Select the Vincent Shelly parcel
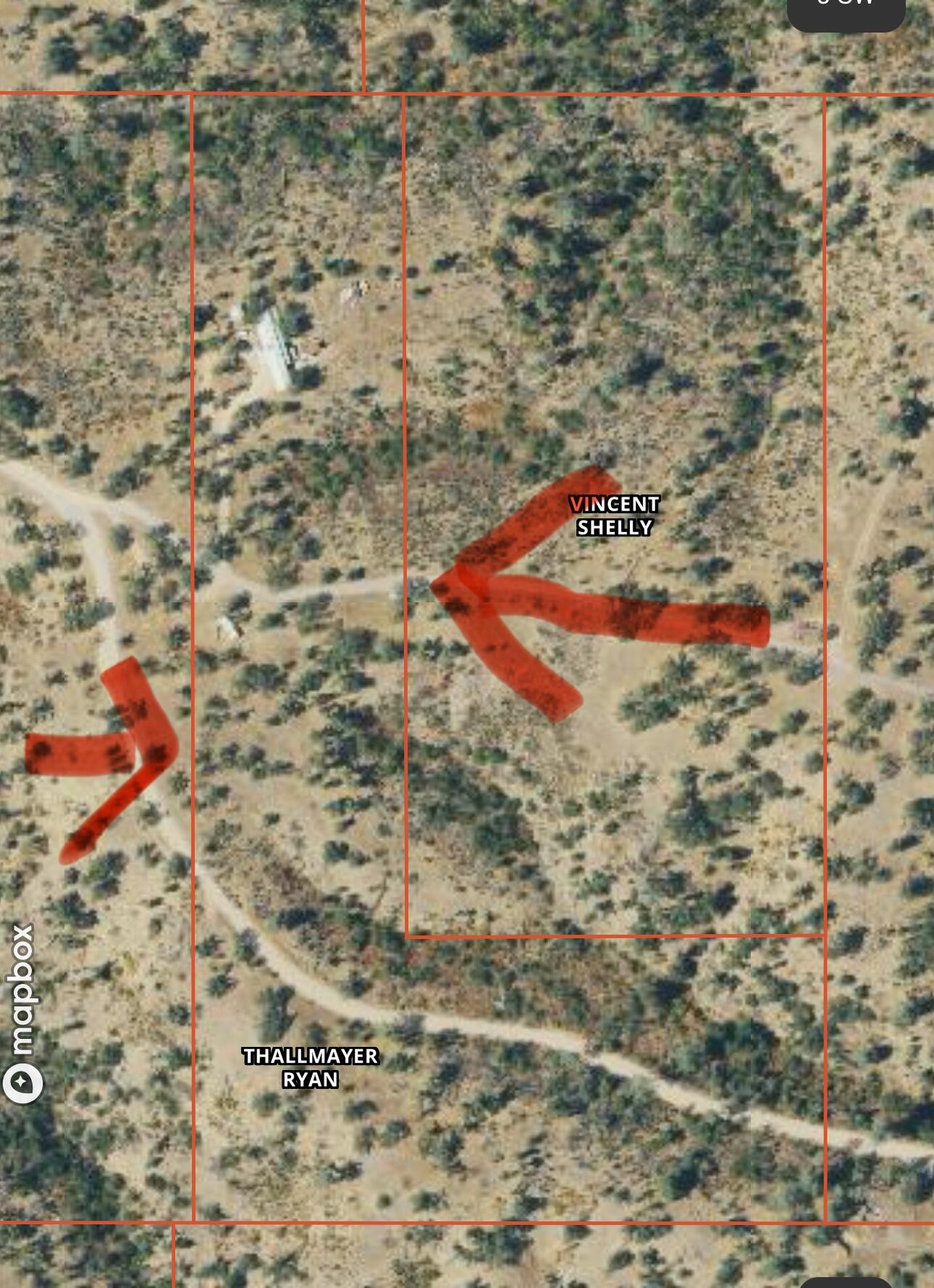Image resolution: width=934 pixels, height=1288 pixels. click(615, 515)
